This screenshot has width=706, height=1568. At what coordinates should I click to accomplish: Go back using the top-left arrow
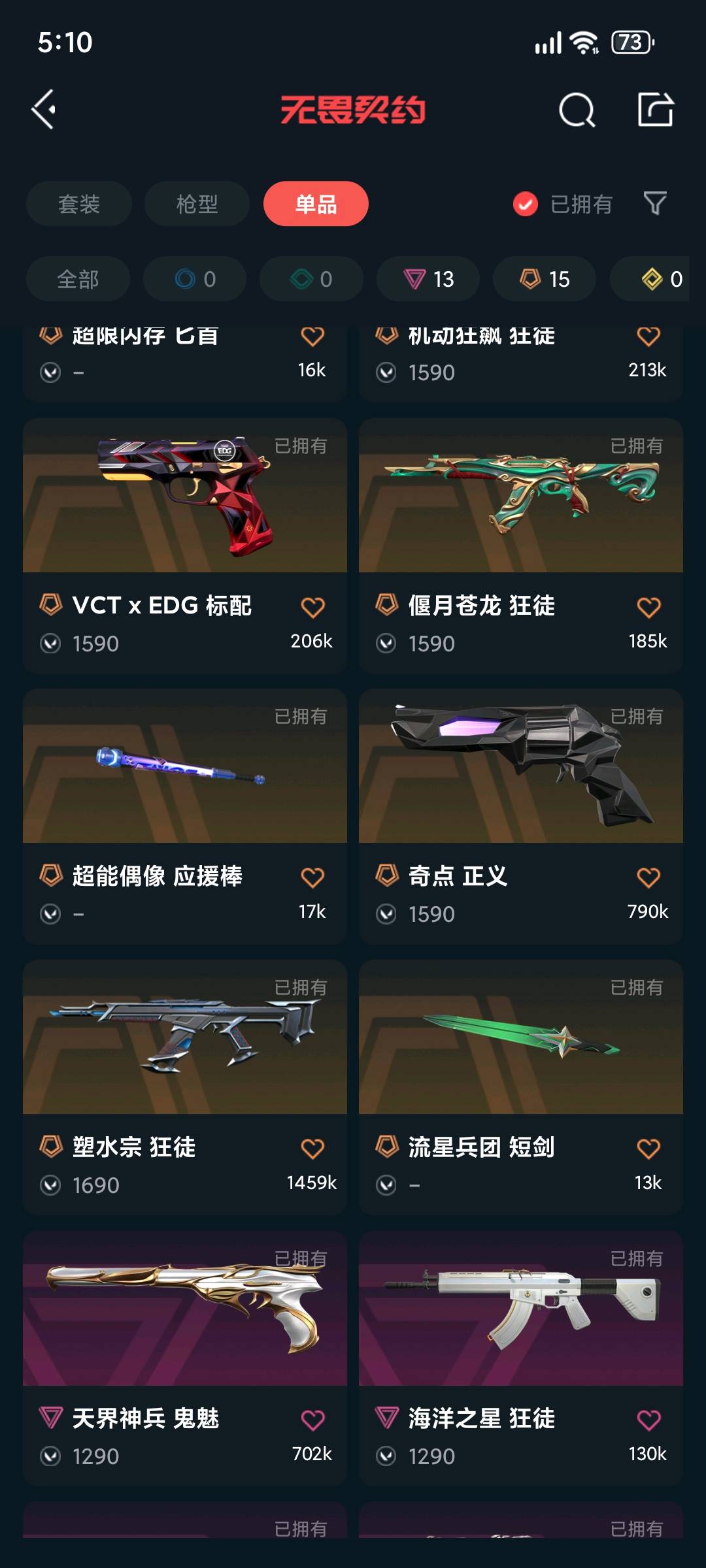pyautogui.click(x=44, y=109)
